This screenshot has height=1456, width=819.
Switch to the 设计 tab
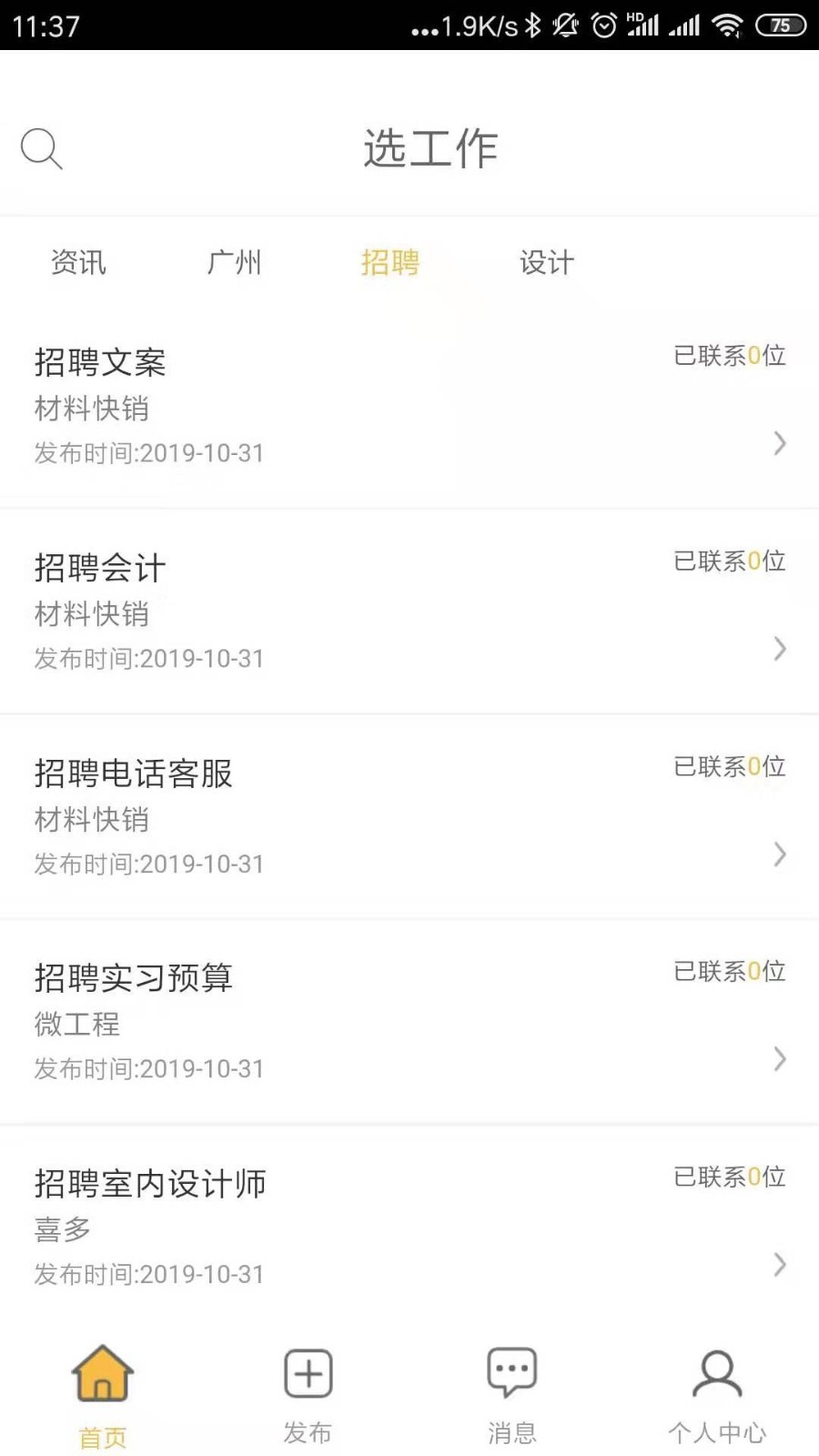coord(546,263)
